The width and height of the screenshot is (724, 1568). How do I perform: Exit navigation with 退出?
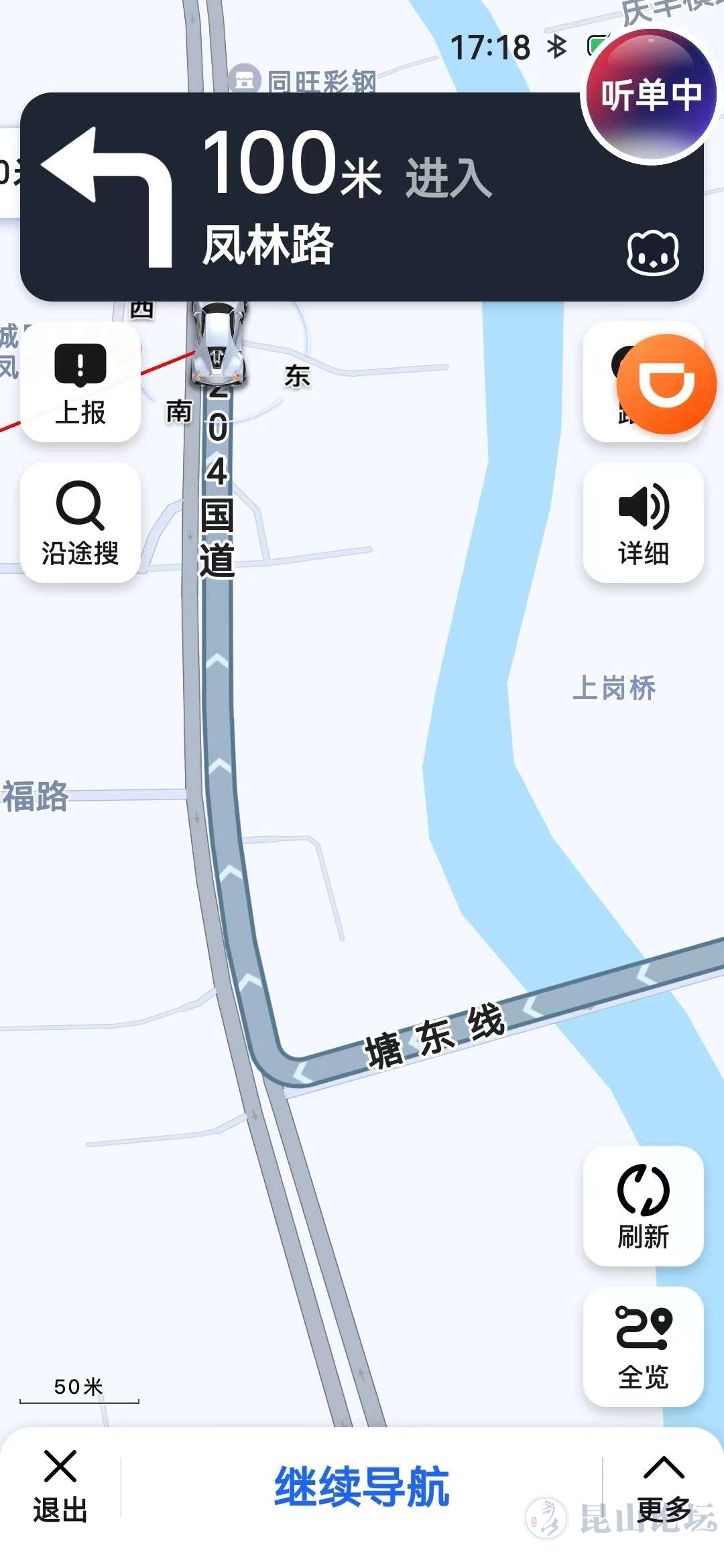click(x=60, y=1486)
